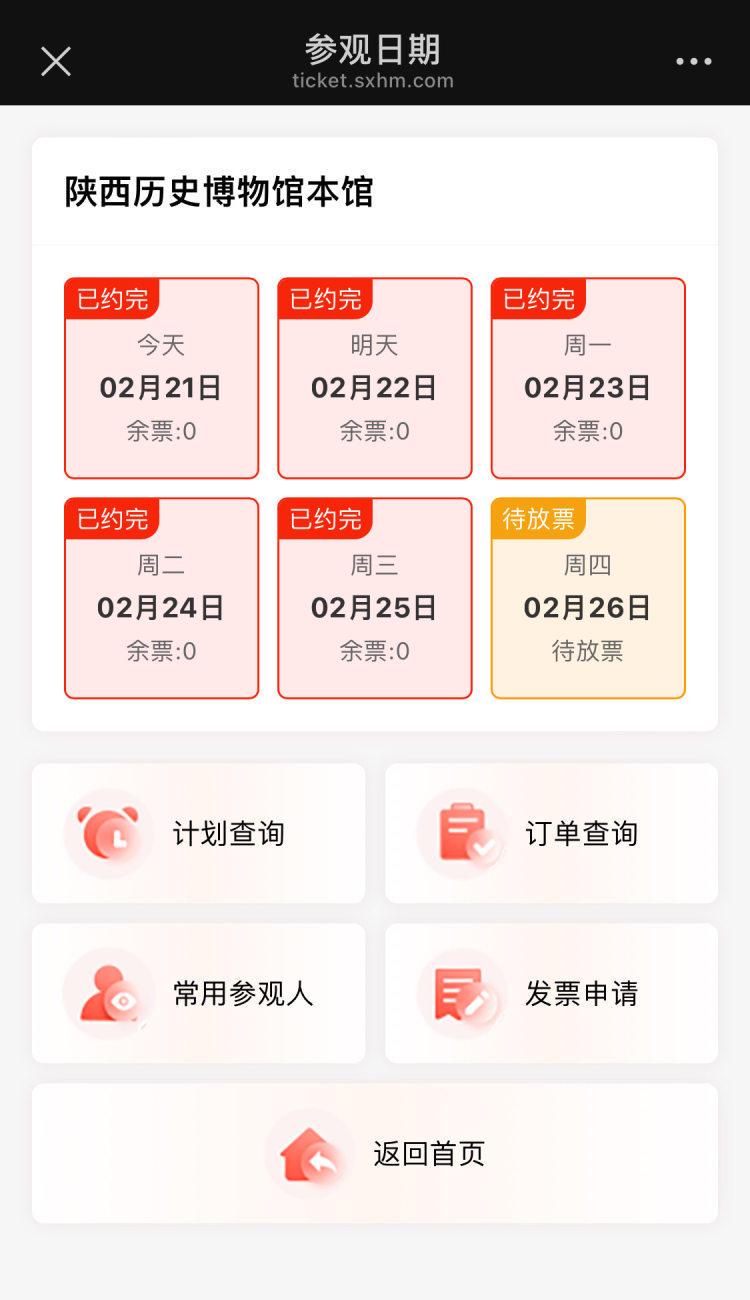Select Thursday 02月26日 待放票 card
Image resolution: width=750 pixels, height=1300 pixels.
(x=588, y=599)
